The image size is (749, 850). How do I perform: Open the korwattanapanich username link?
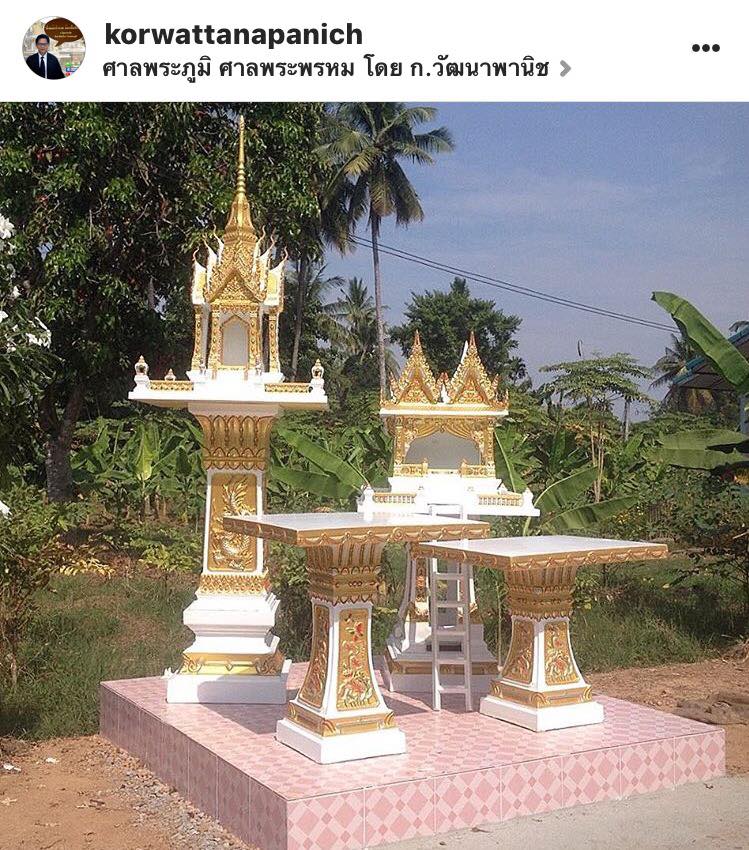click(x=233, y=34)
